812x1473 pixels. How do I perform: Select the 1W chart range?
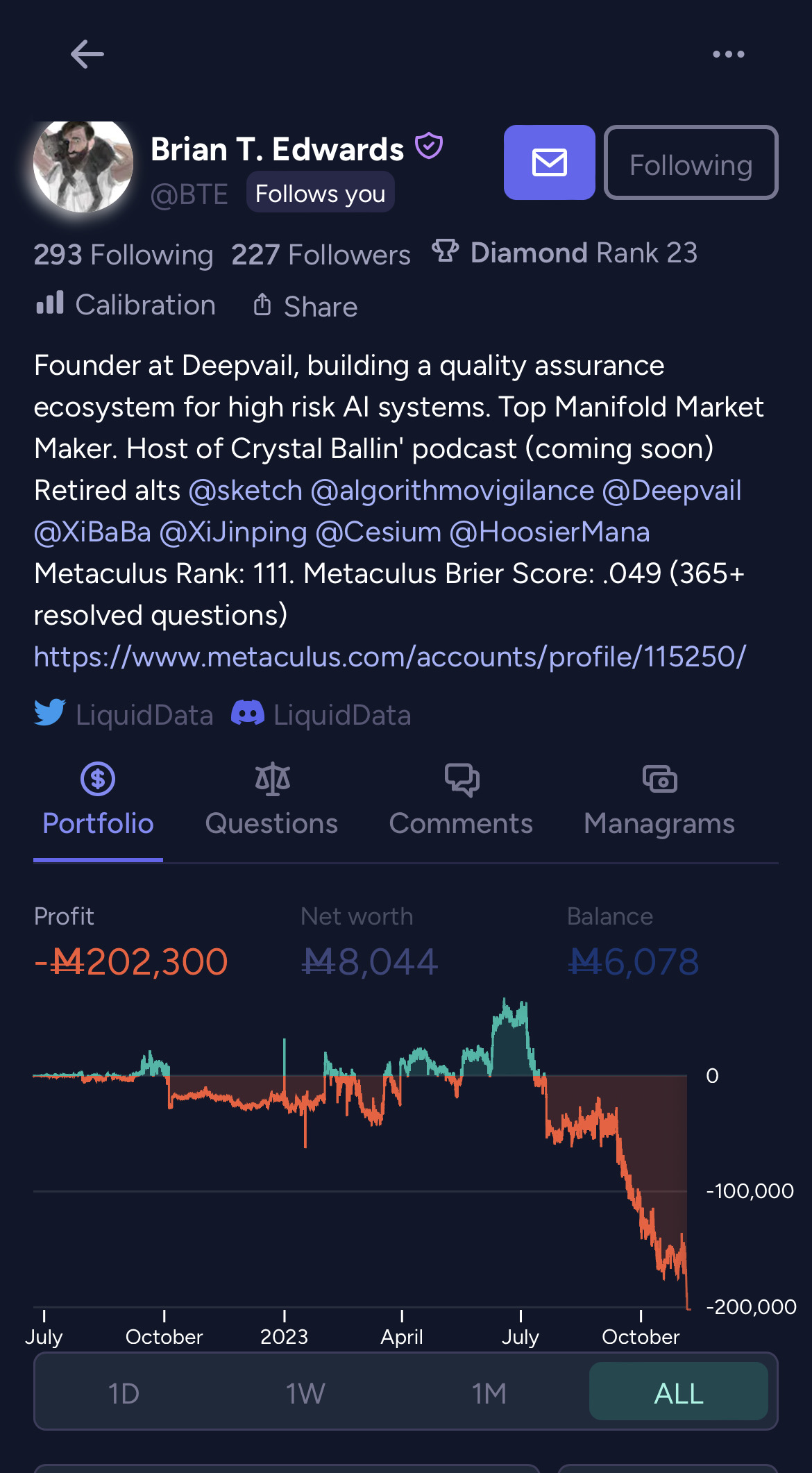305,1392
